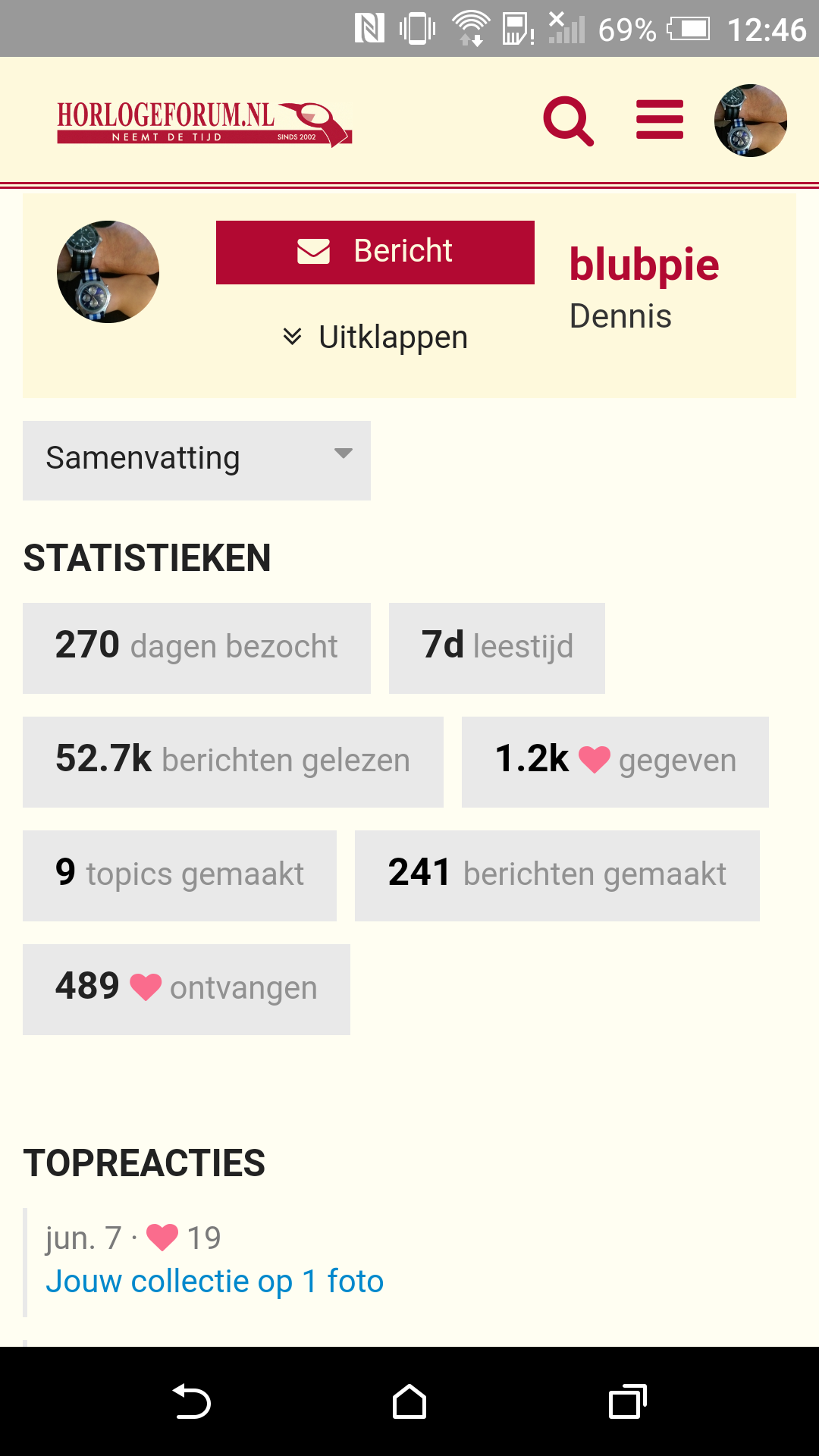The height and width of the screenshot is (1456, 819).
Task: Send blubpie a Bericht
Action: 375,253
